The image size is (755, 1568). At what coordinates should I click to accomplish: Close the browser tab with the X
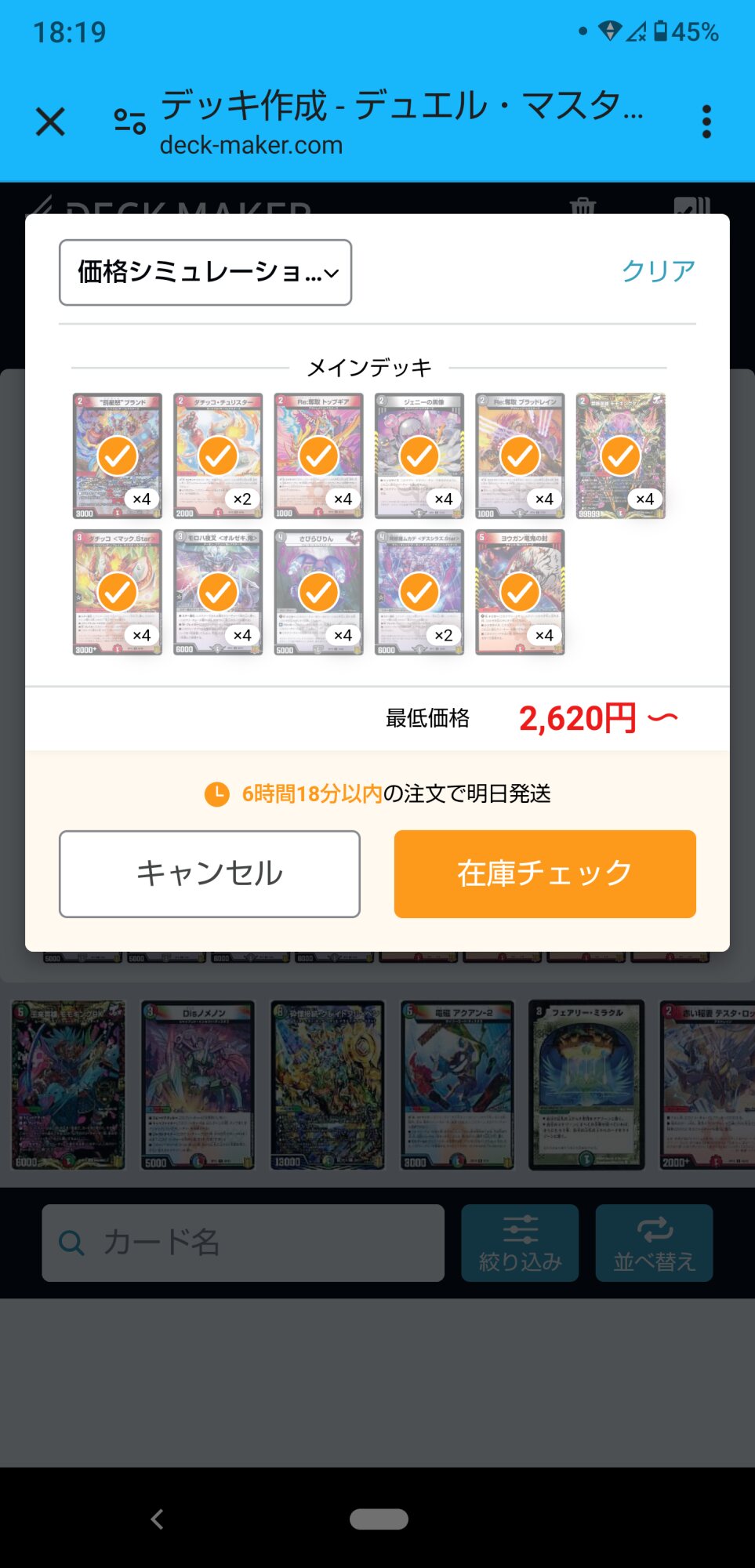pos(50,122)
